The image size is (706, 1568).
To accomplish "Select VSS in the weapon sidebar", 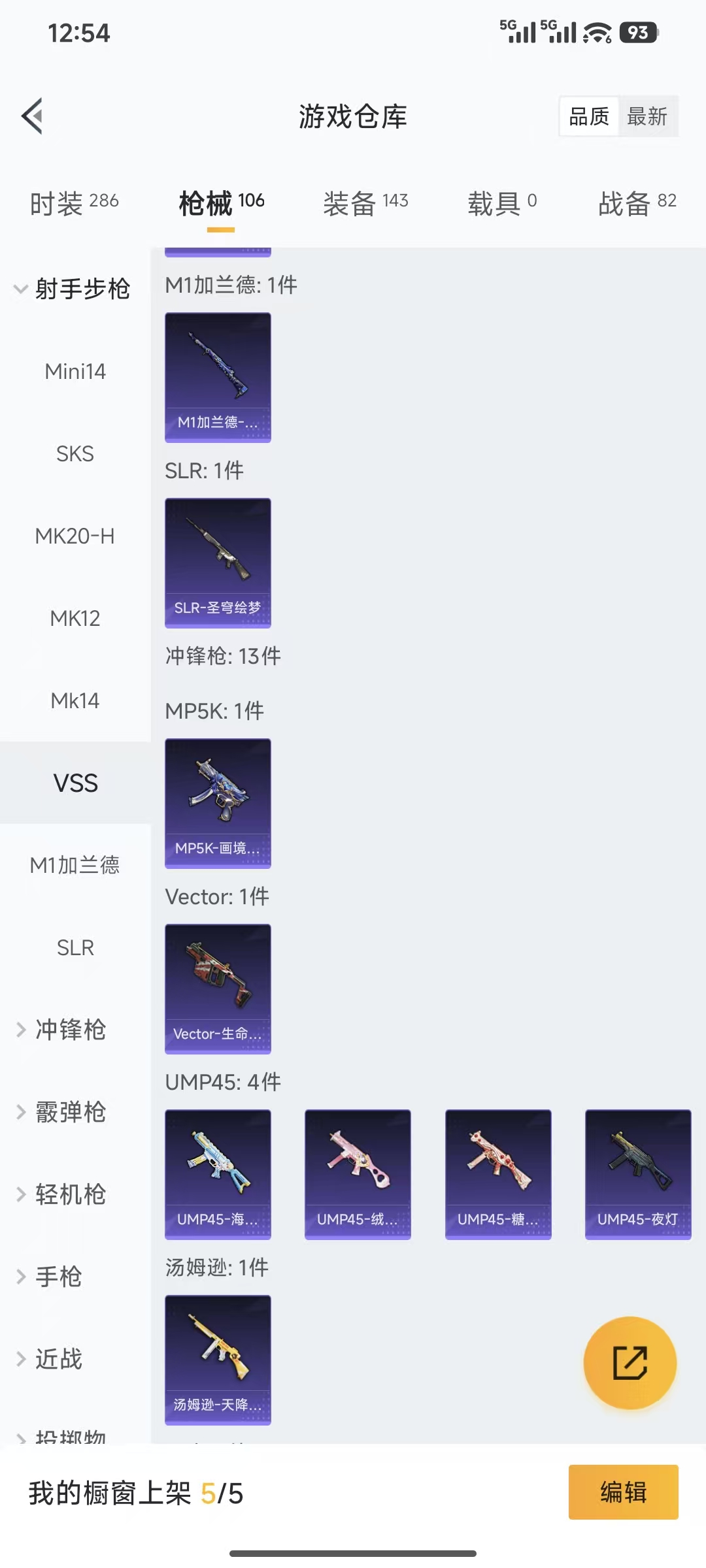I will click(75, 783).
